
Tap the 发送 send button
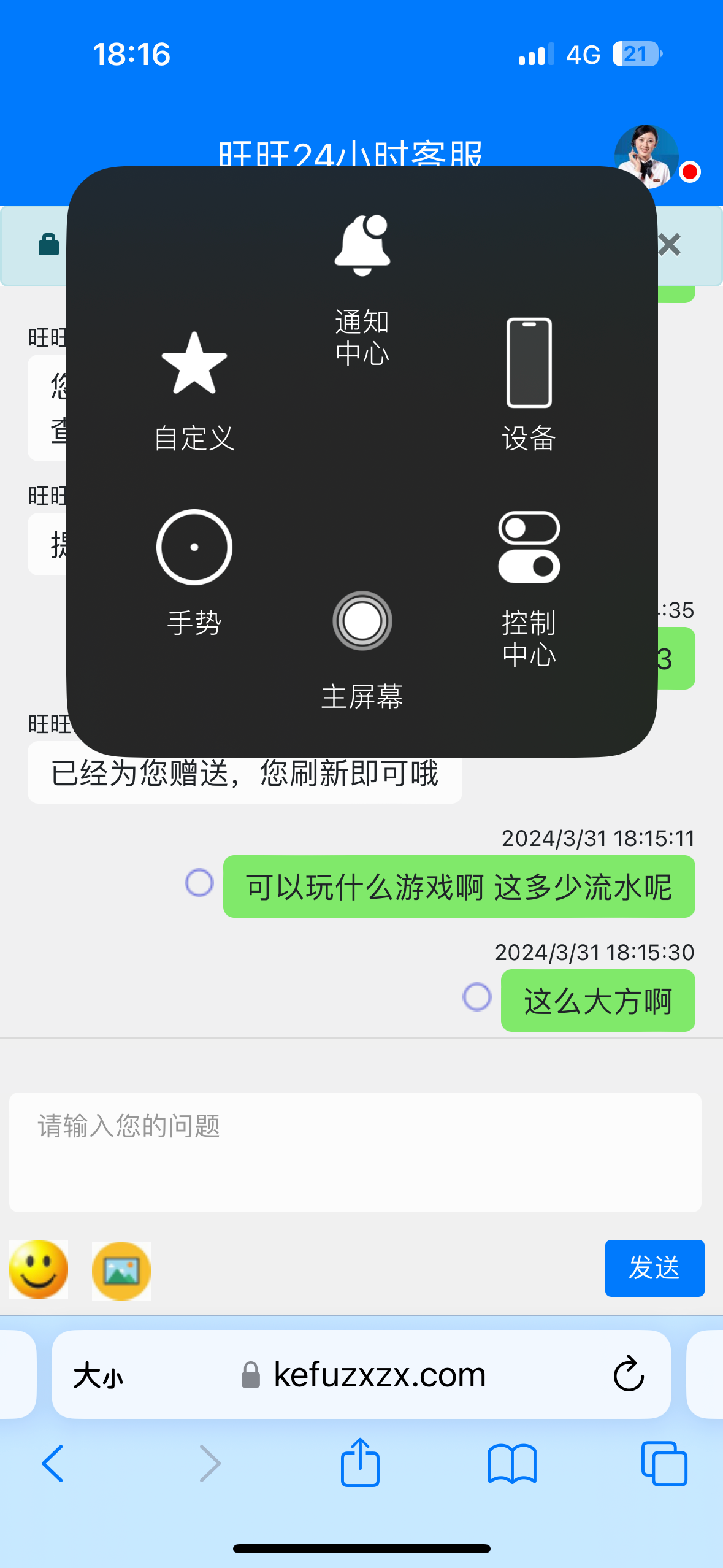(654, 1267)
